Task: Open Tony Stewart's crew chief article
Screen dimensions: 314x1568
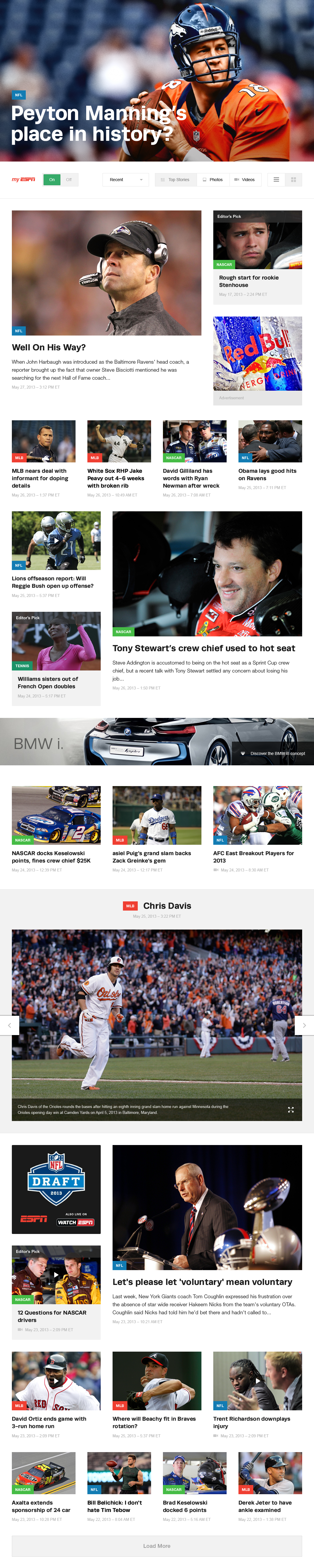Action: point(203,648)
